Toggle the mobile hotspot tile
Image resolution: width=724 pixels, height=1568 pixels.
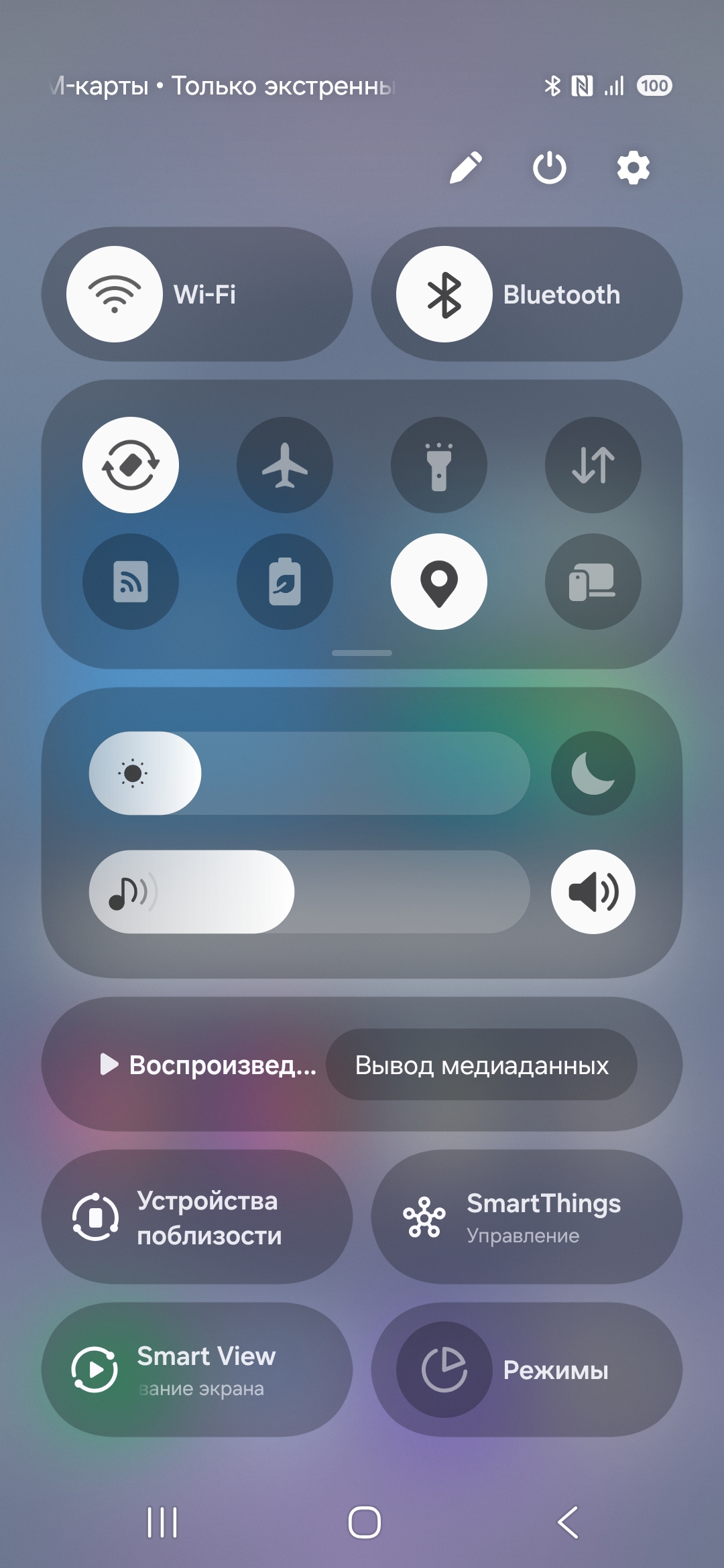(131, 582)
